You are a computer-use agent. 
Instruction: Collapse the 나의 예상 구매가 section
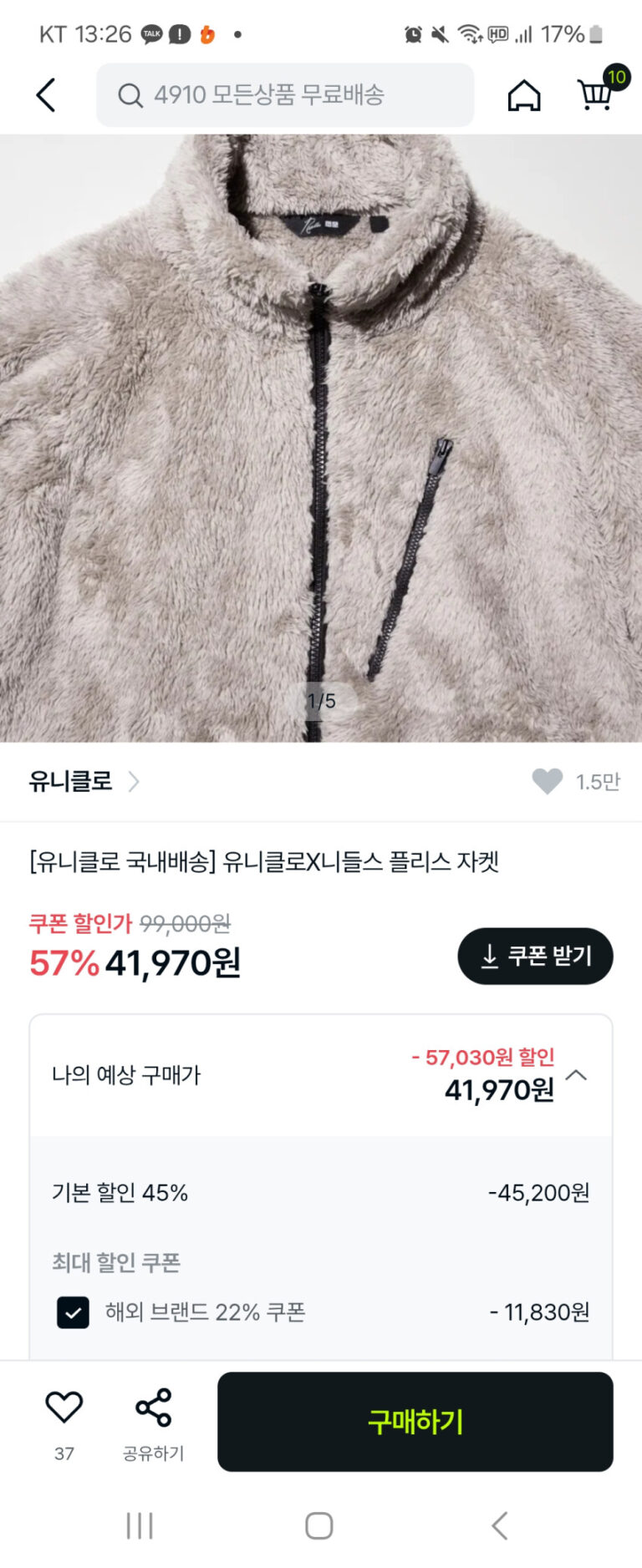pyautogui.click(x=577, y=1075)
